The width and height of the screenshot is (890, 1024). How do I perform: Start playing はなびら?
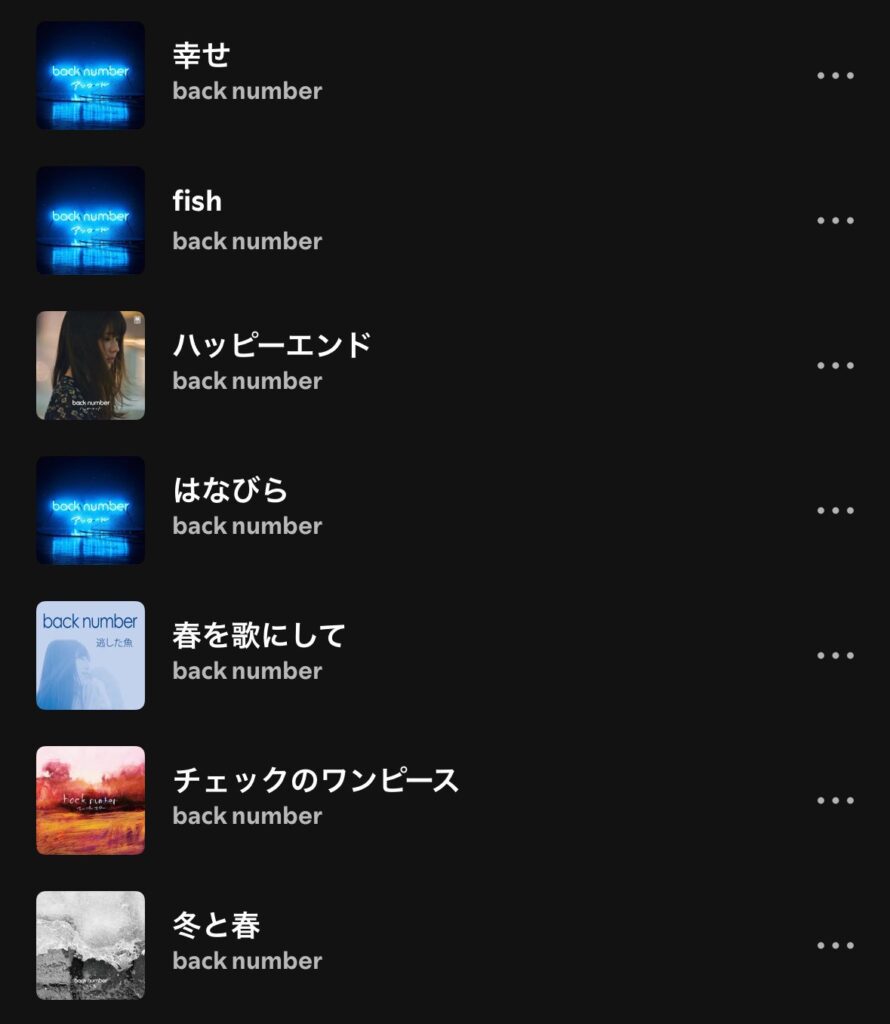point(230,491)
